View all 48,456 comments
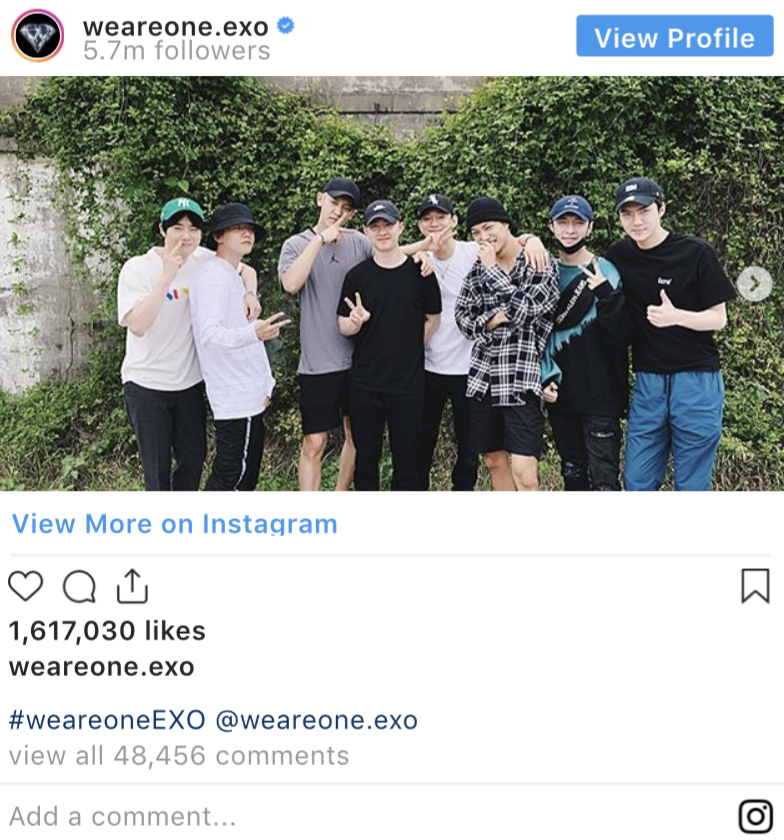This screenshot has height=840, width=784. point(179,755)
